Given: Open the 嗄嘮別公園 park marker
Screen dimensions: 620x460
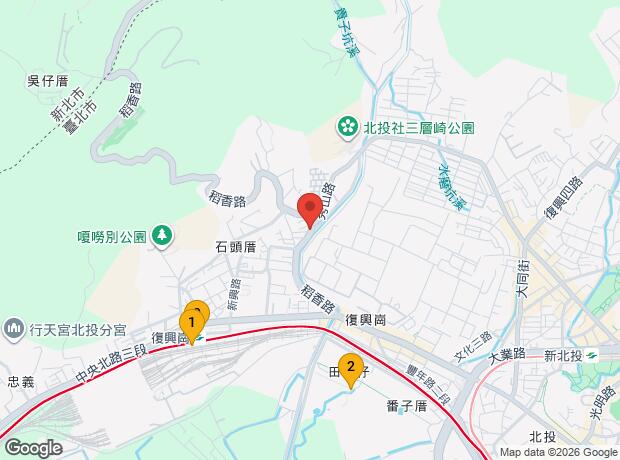Looking at the screenshot, I should [x=163, y=237].
